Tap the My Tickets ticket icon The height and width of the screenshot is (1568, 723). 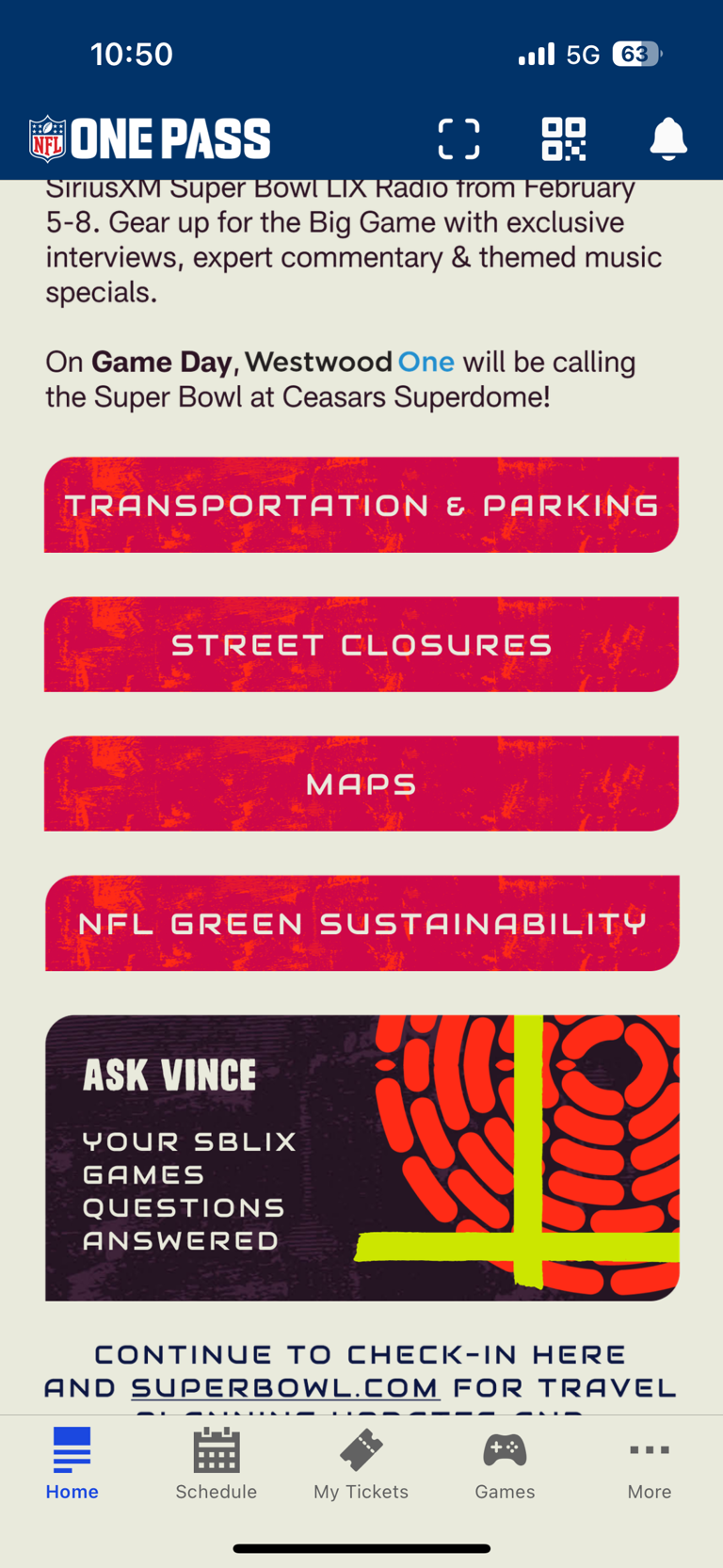tap(361, 1449)
